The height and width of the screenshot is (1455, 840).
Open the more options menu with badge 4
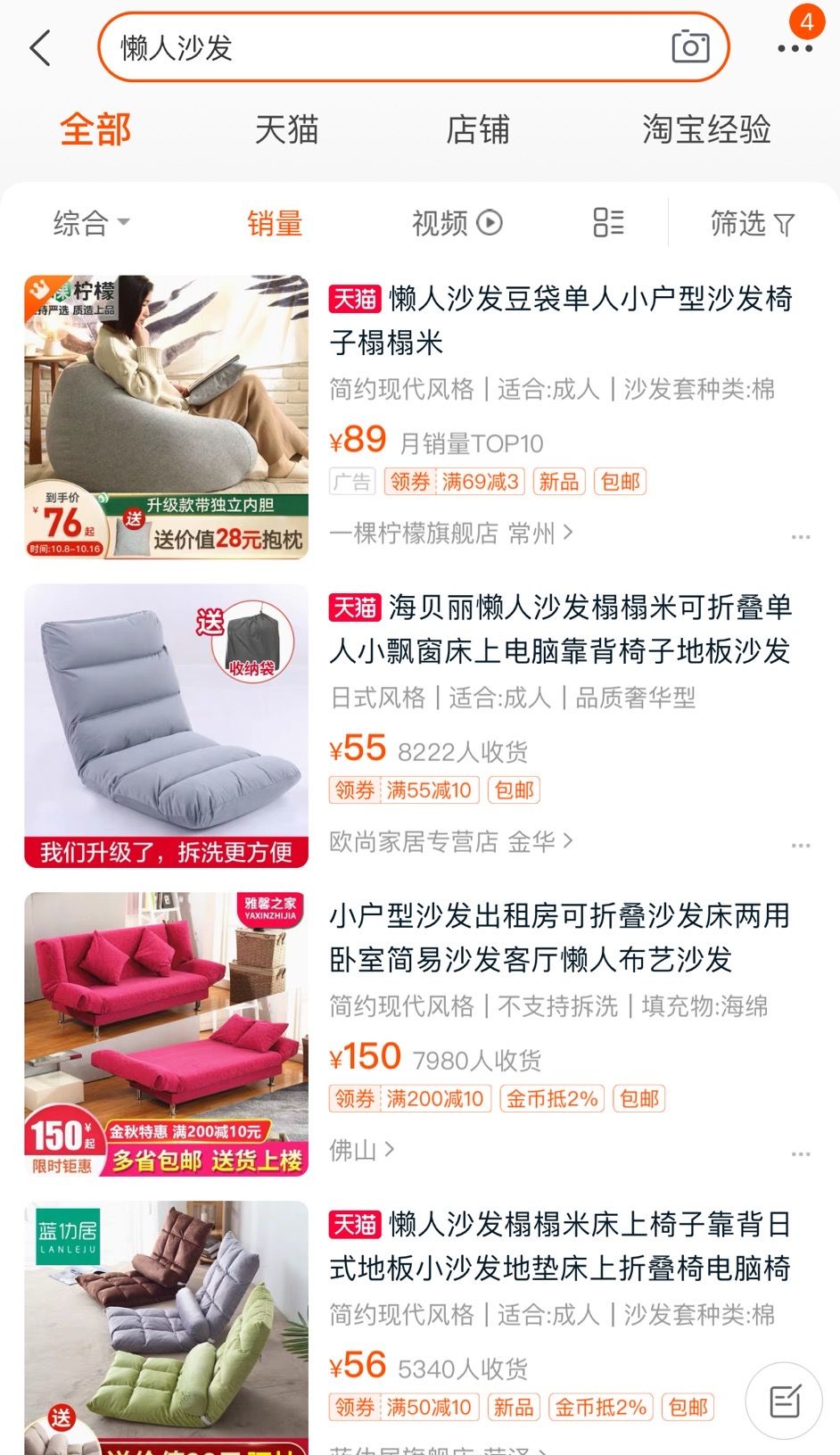pos(793,50)
